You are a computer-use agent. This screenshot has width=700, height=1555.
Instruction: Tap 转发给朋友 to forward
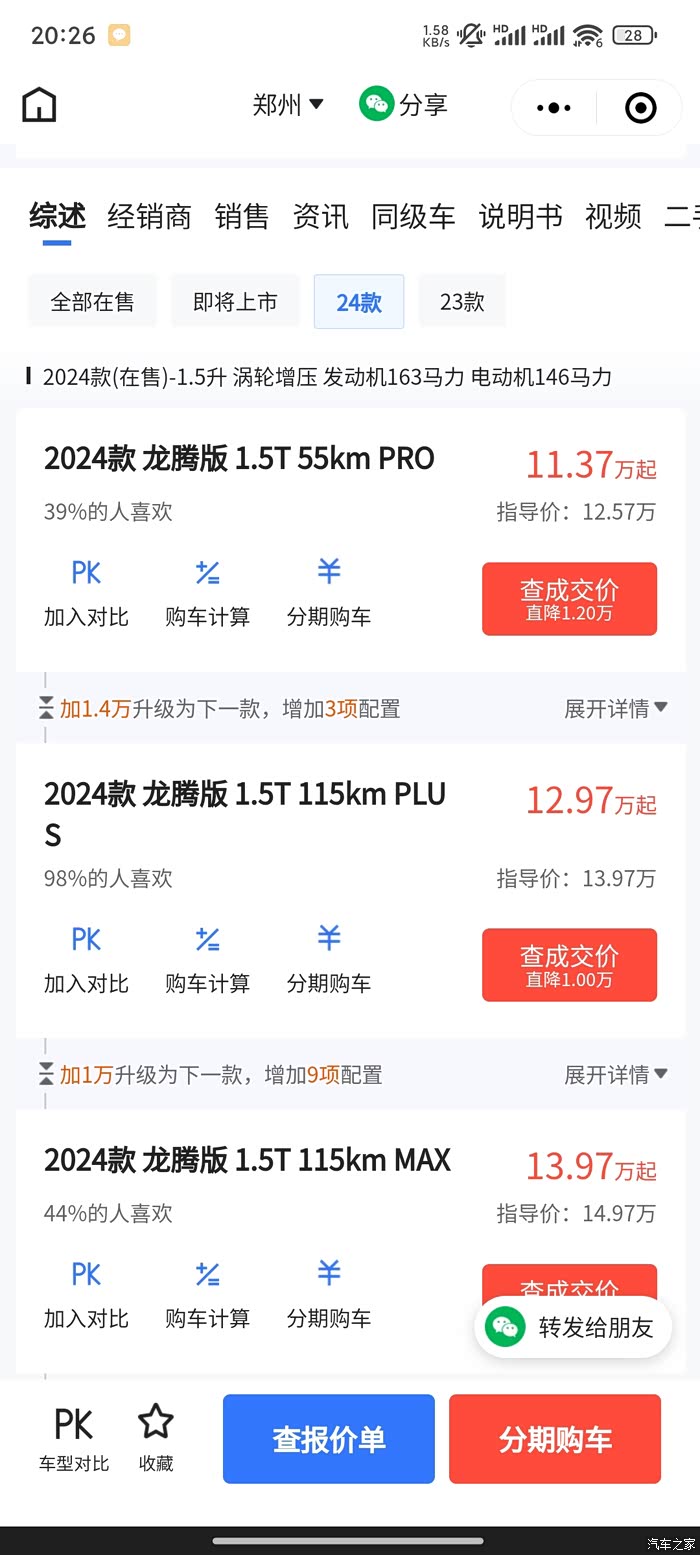coord(573,1327)
